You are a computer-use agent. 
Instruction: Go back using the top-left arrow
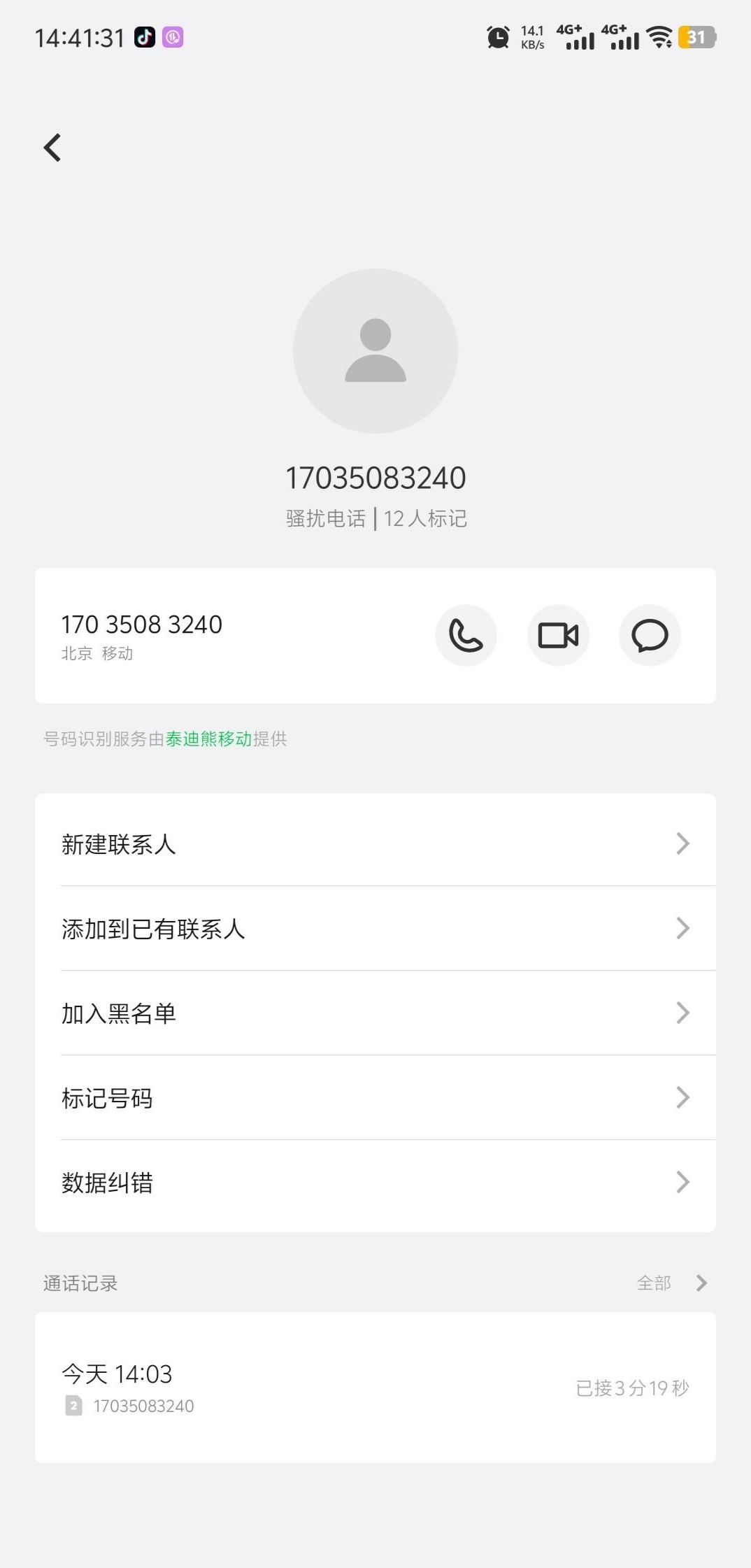52,148
